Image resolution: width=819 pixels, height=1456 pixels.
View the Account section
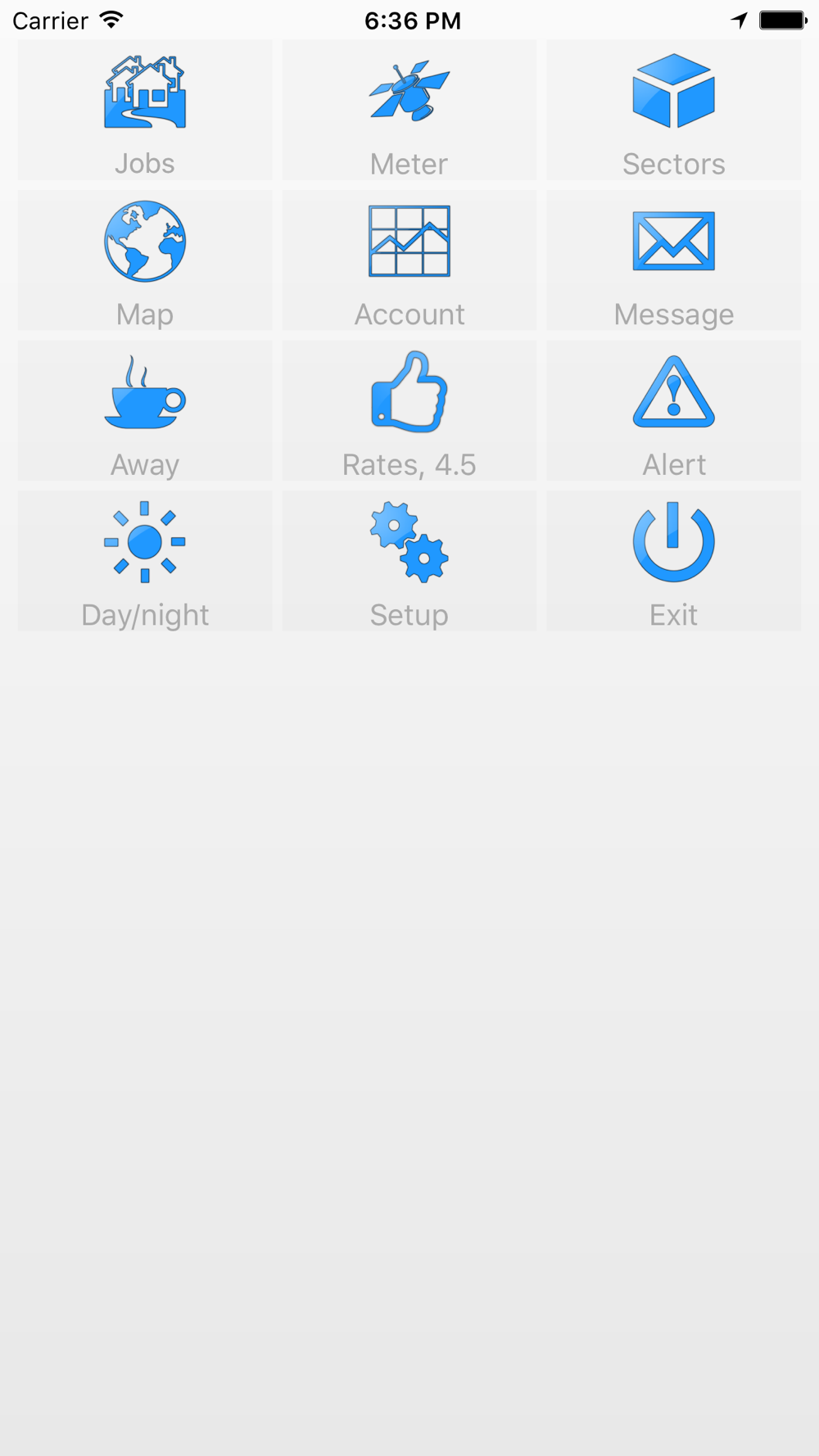tap(409, 260)
